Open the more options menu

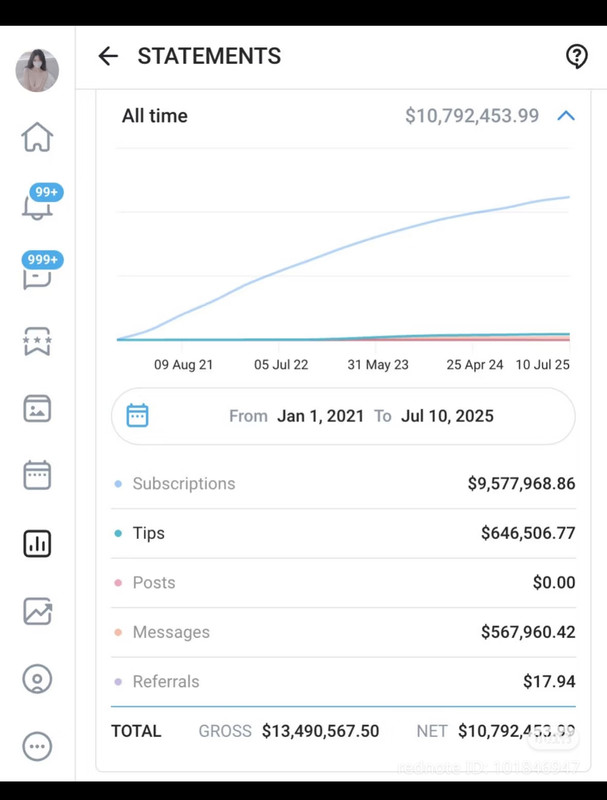pos(37,746)
